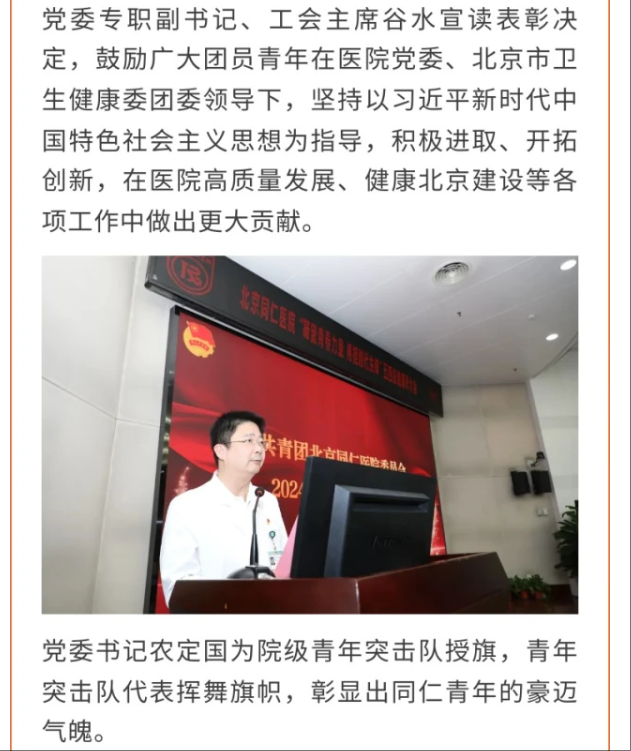Open the photo of the speaker at the podium

(309, 434)
